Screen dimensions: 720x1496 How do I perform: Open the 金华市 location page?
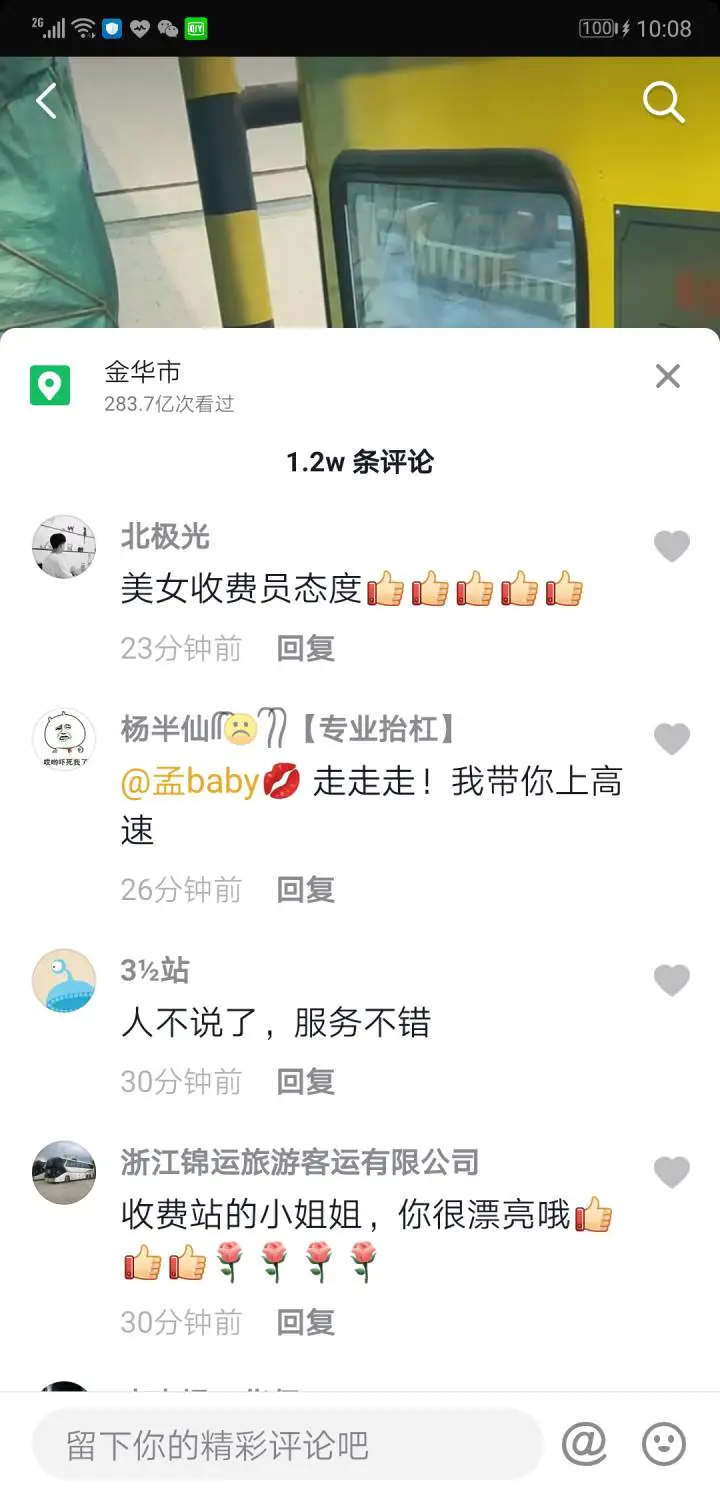[x=142, y=373]
